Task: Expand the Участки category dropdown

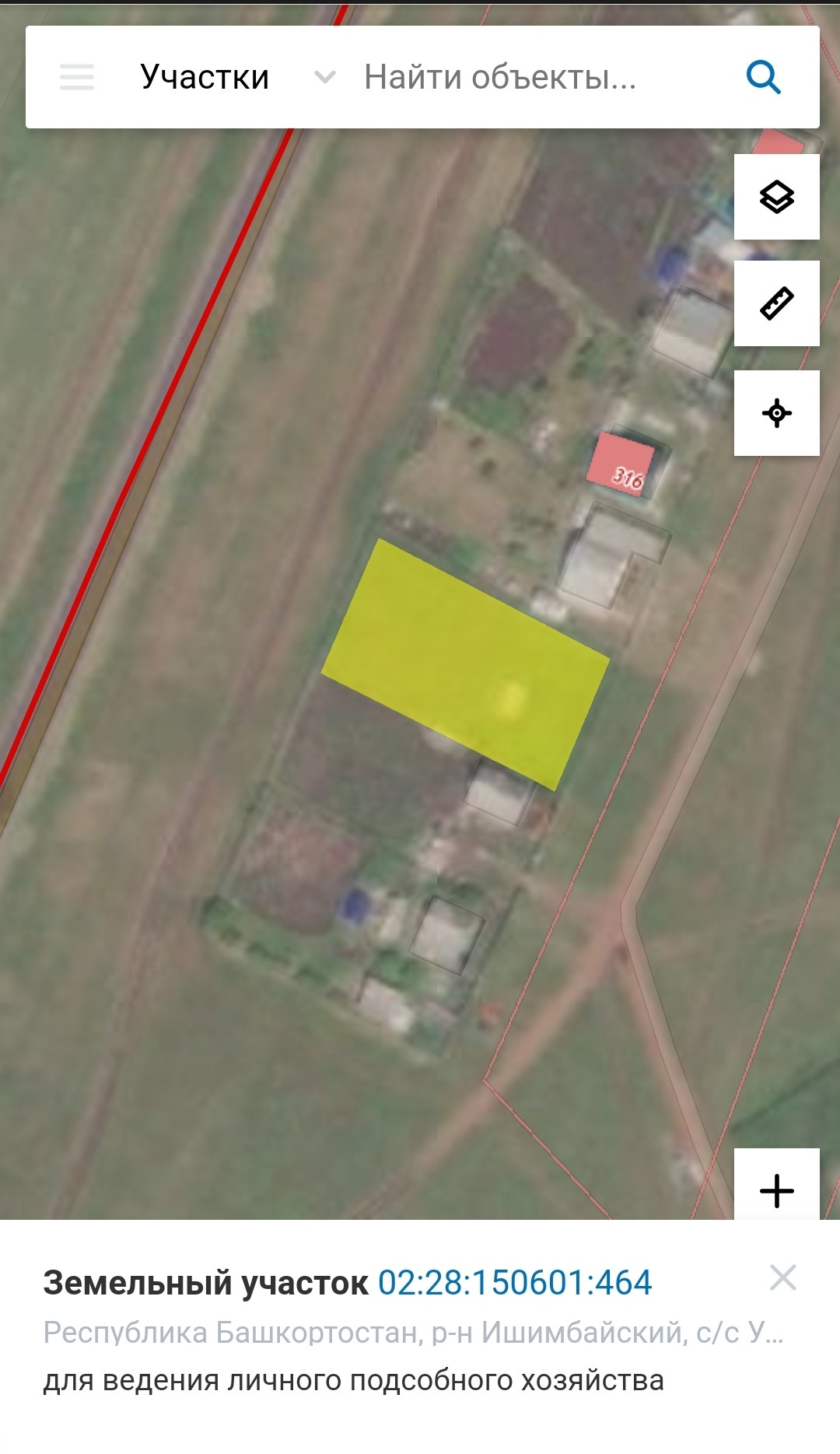Action: pyautogui.click(x=324, y=77)
